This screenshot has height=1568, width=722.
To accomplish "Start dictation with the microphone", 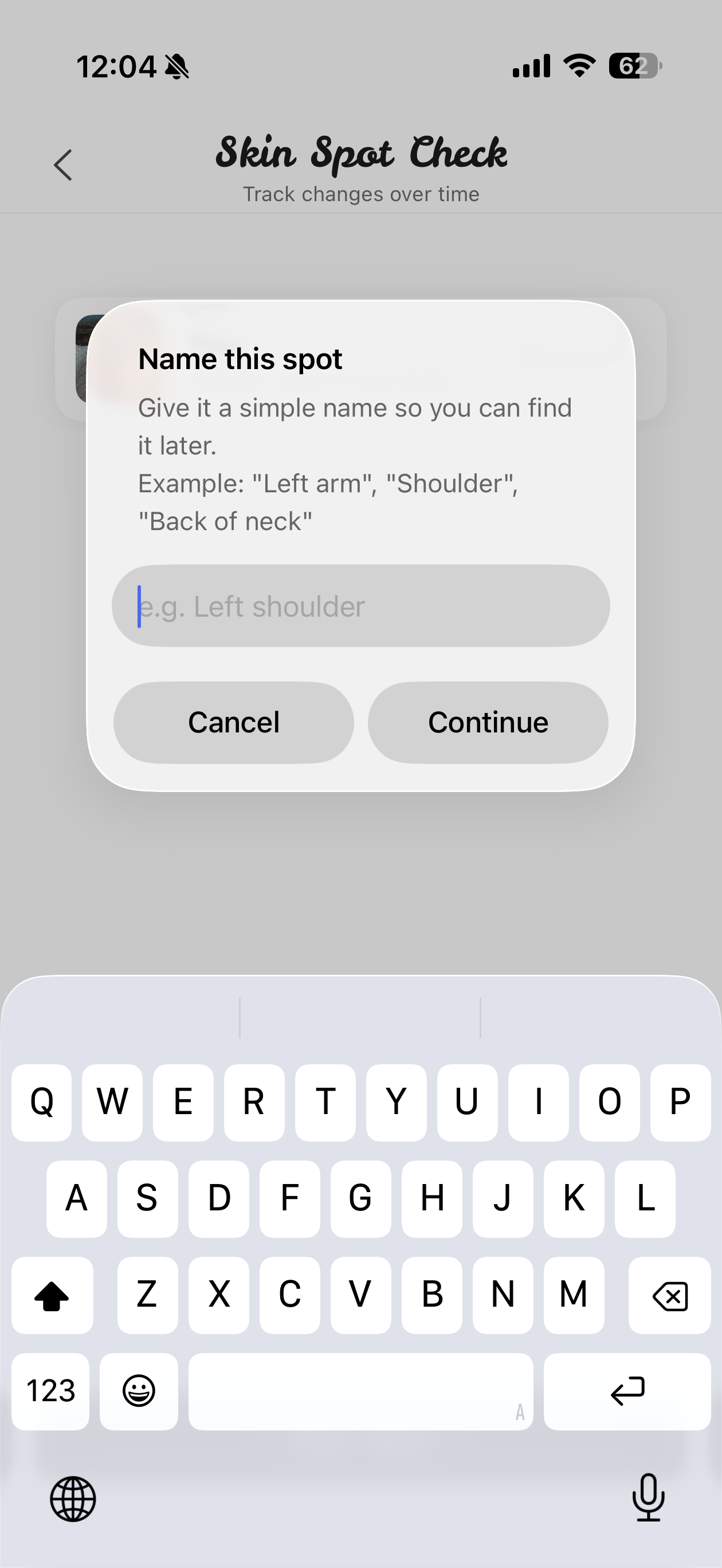I will point(648,1498).
